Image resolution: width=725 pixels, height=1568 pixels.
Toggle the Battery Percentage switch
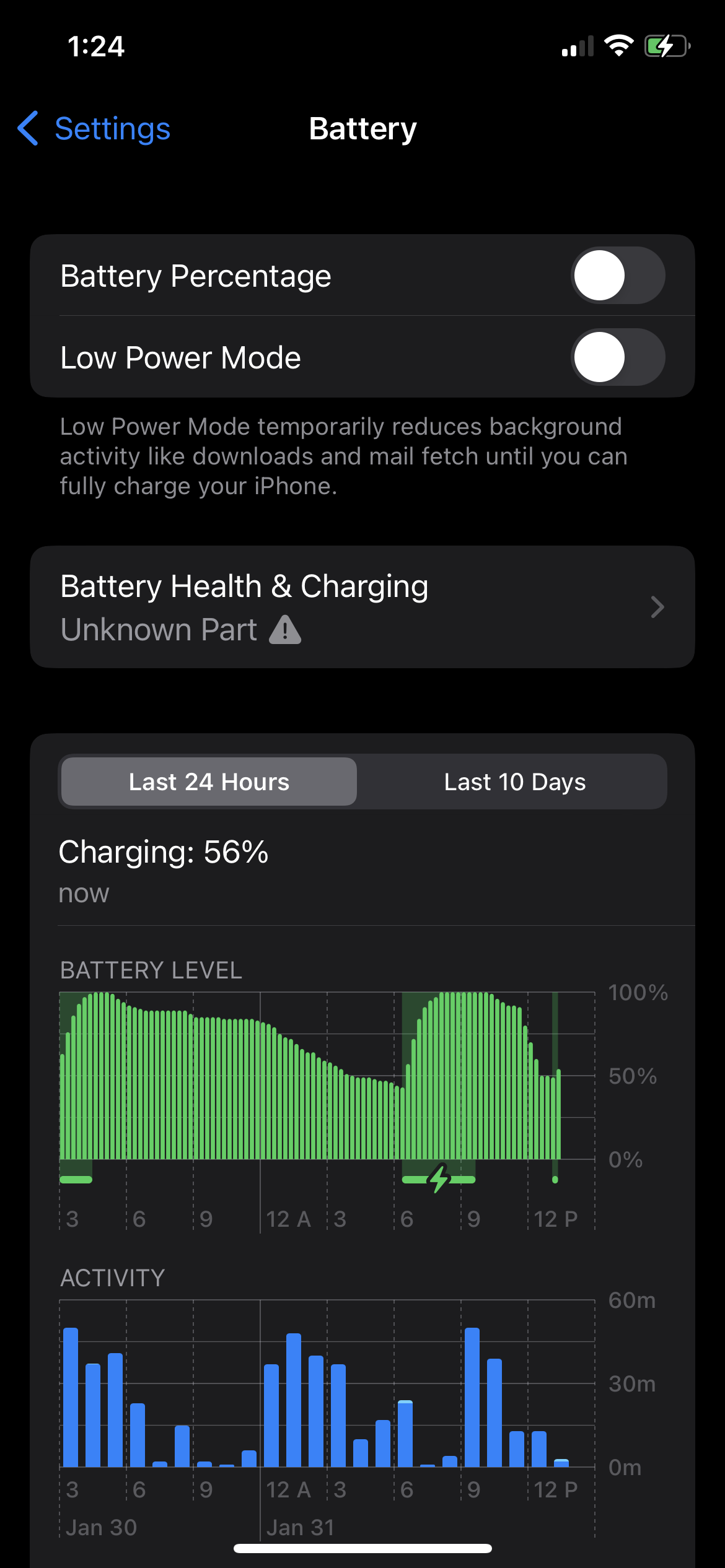(617, 276)
